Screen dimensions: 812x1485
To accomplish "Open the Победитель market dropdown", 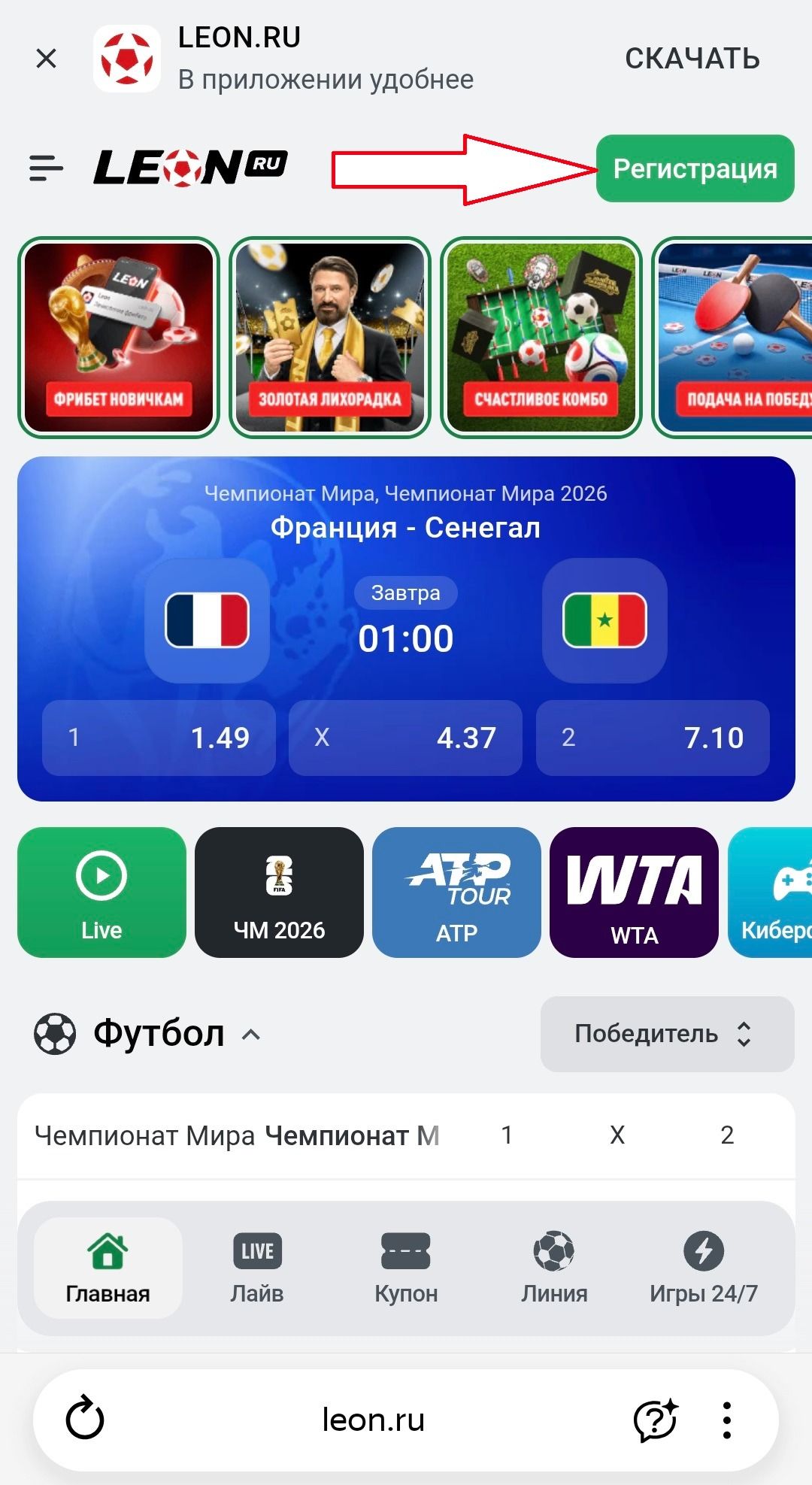I will point(667,1034).
